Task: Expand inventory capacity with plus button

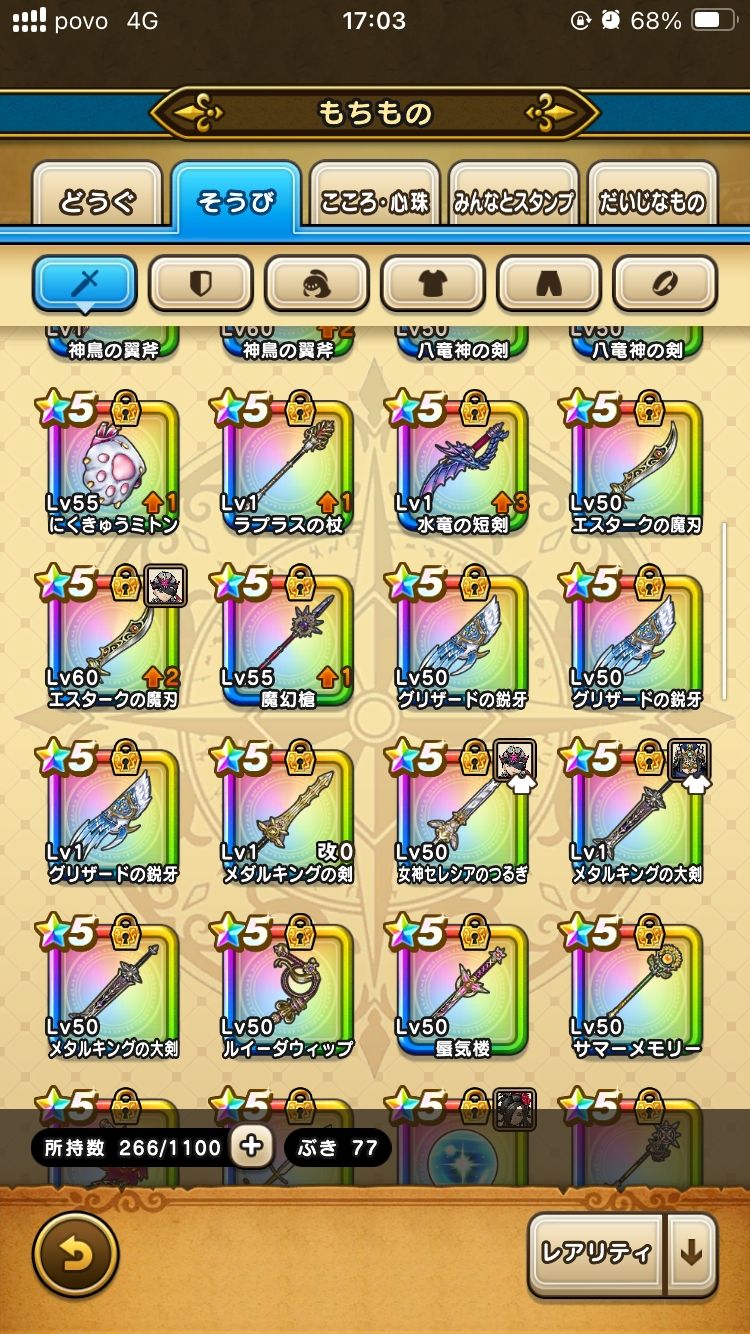Action: click(x=251, y=1147)
